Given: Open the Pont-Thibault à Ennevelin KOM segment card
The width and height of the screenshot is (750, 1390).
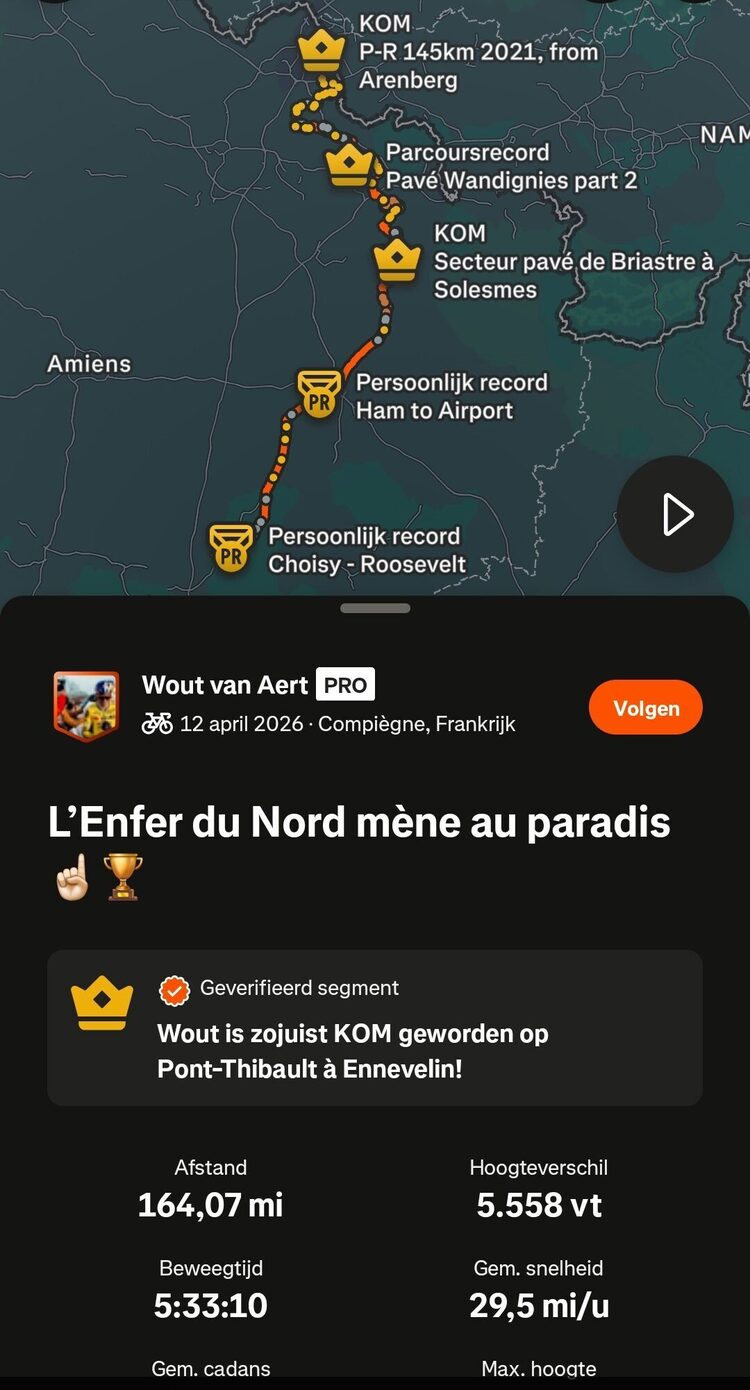Looking at the screenshot, I should point(375,1028).
